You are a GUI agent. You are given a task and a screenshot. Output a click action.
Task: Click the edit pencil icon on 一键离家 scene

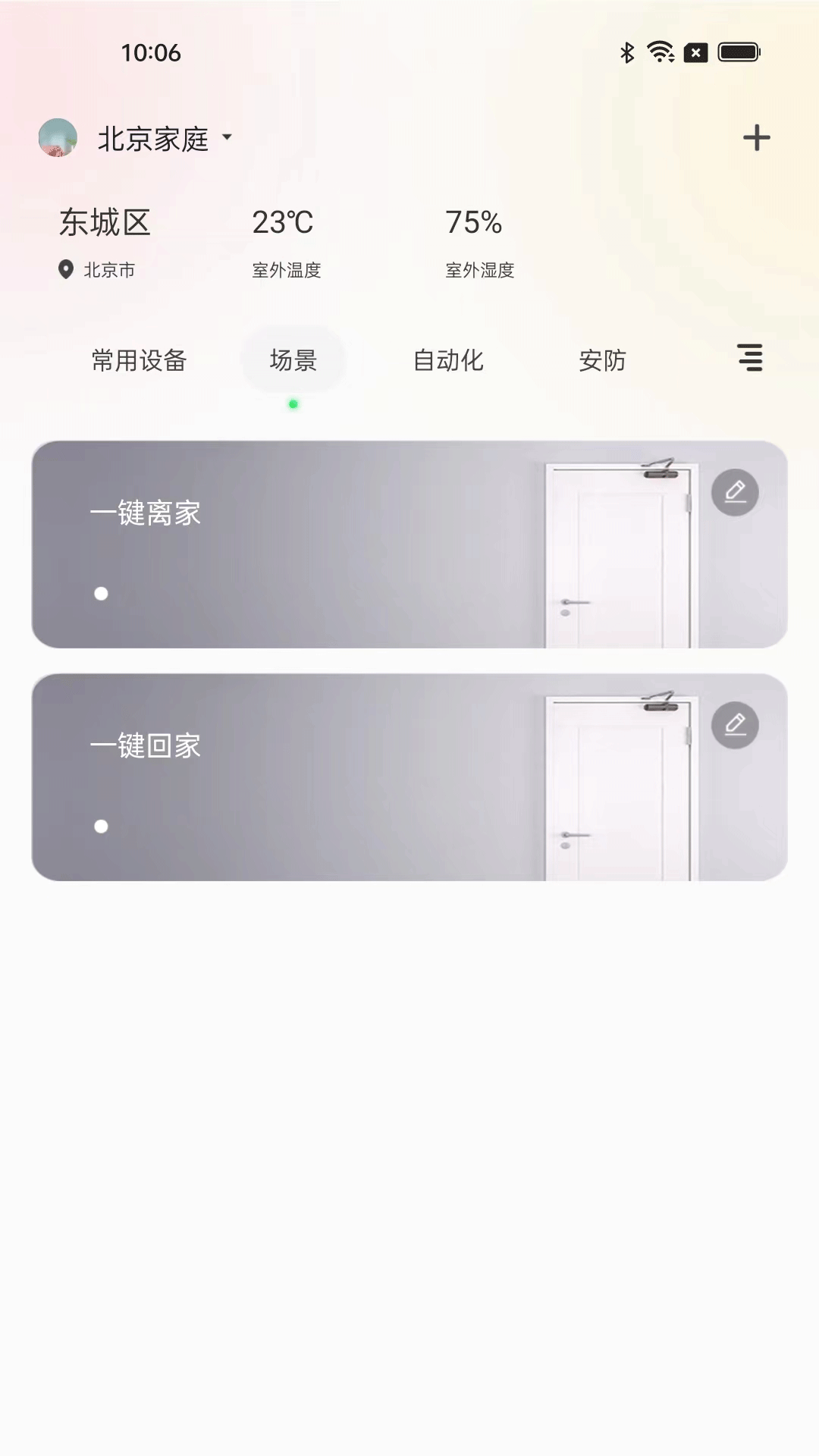coord(734,492)
